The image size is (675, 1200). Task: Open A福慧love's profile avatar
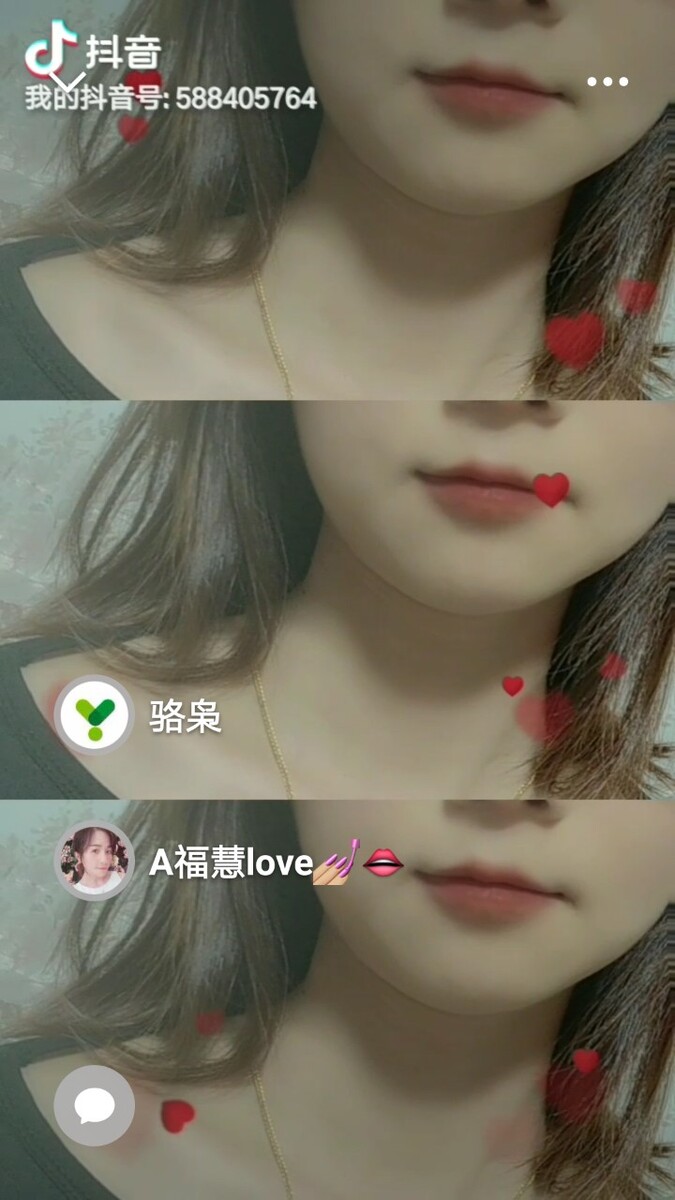(94, 861)
